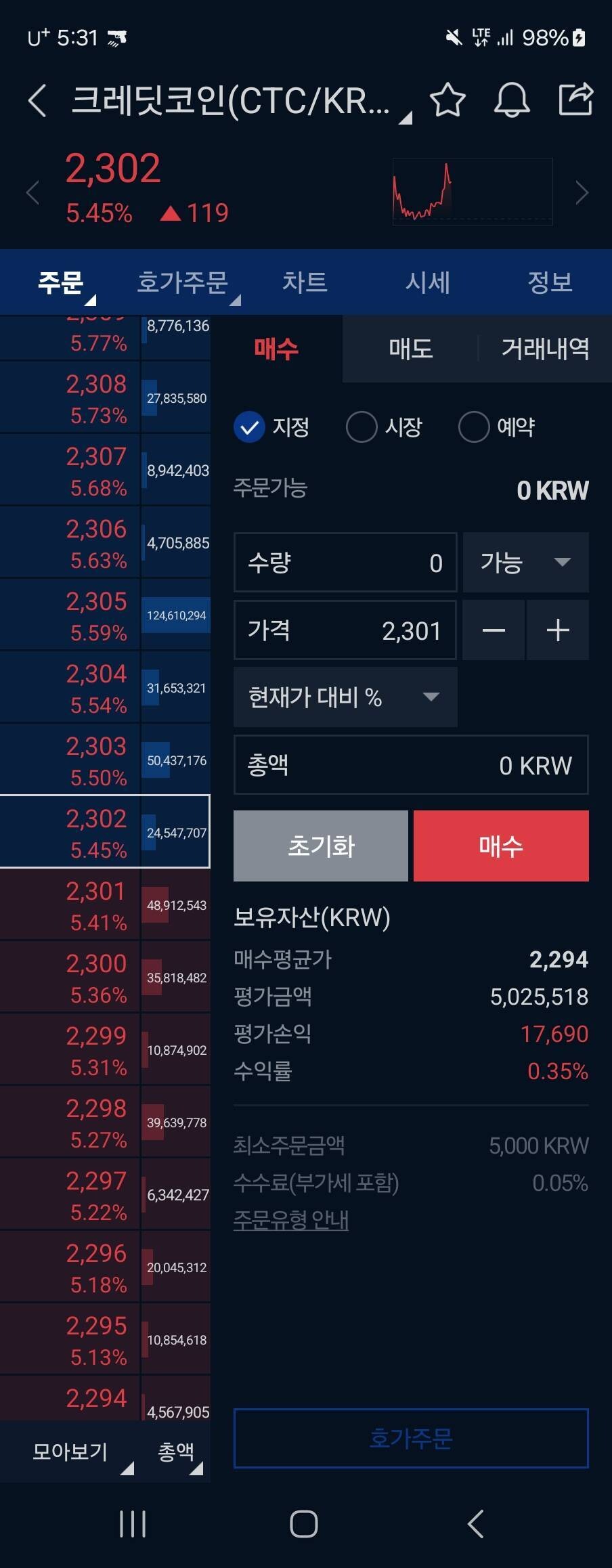Open notifications with the bell icon
The width and height of the screenshot is (612, 1568).
coord(512,100)
